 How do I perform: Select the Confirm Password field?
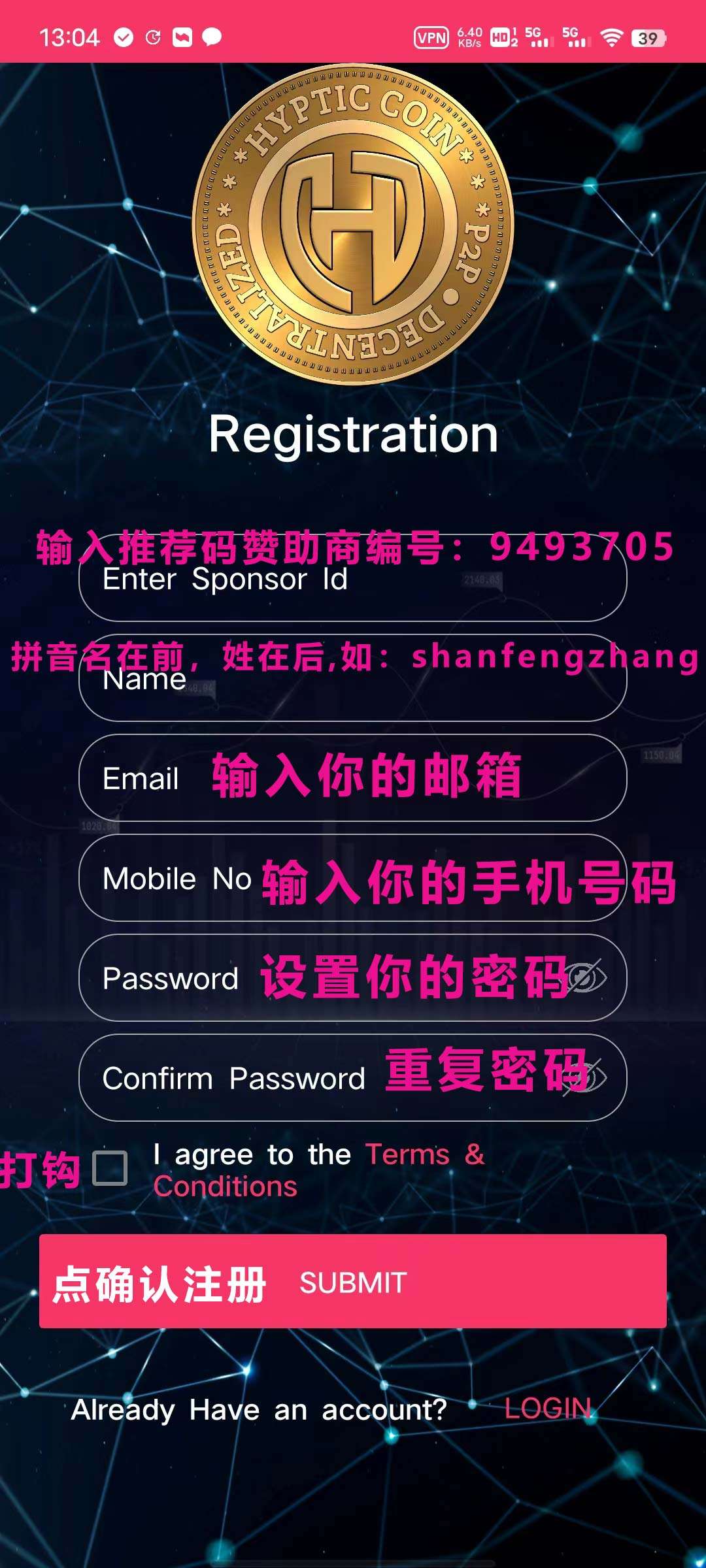click(353, 1078)
